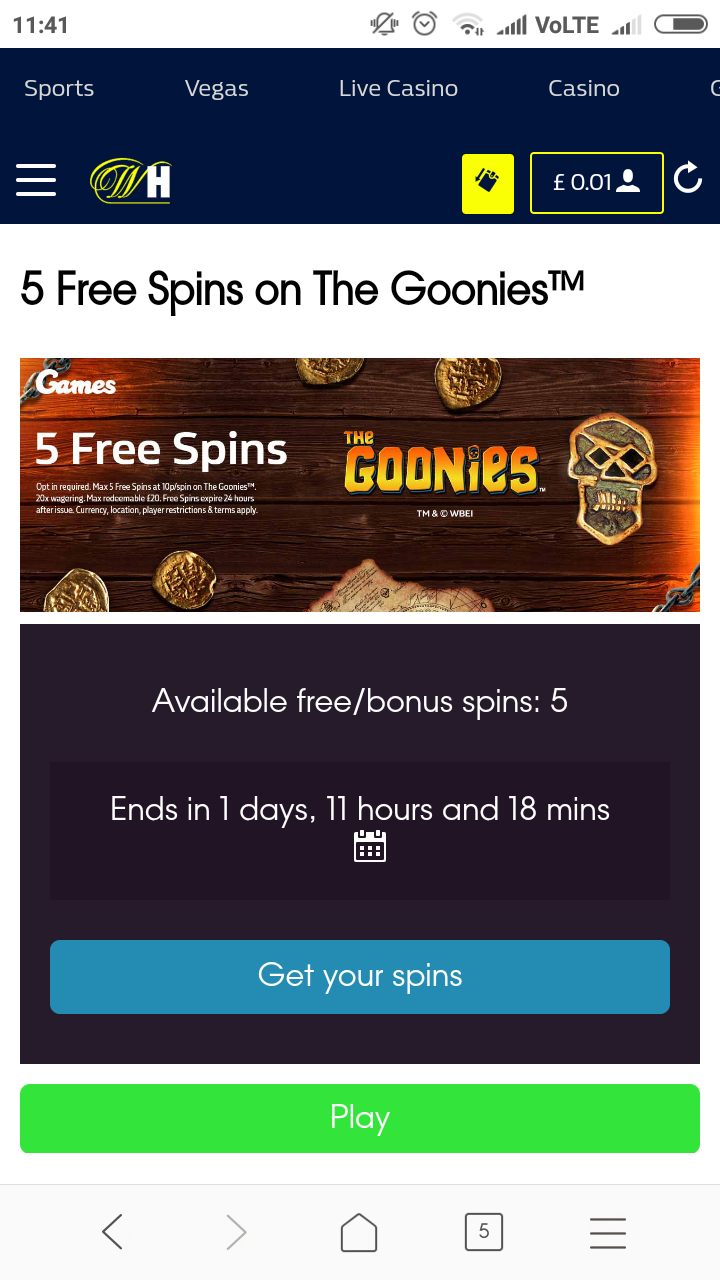Open account balance £0.01
This screenshot has width=720, height=1280.
[x=596, y=183]
